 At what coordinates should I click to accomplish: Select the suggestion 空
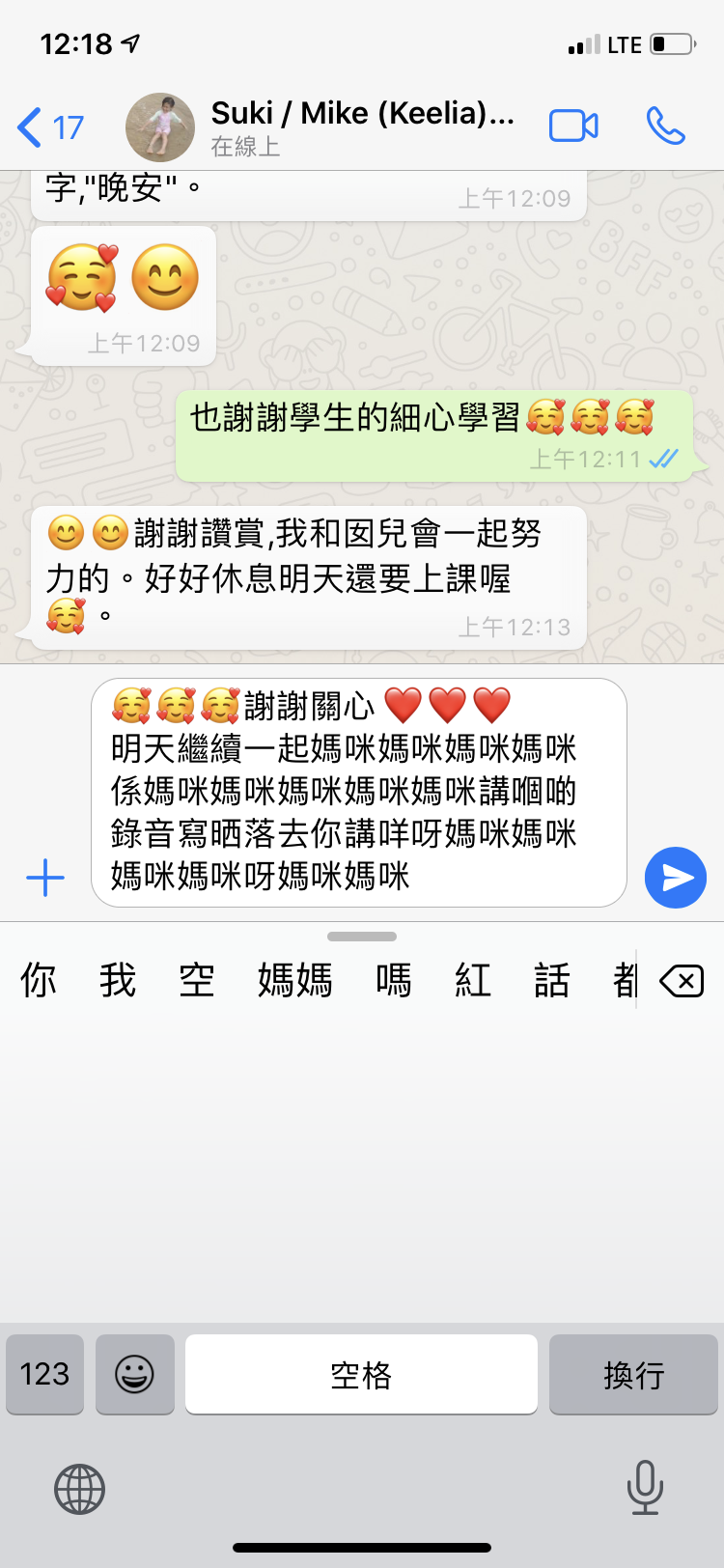[x=197, y=981]
